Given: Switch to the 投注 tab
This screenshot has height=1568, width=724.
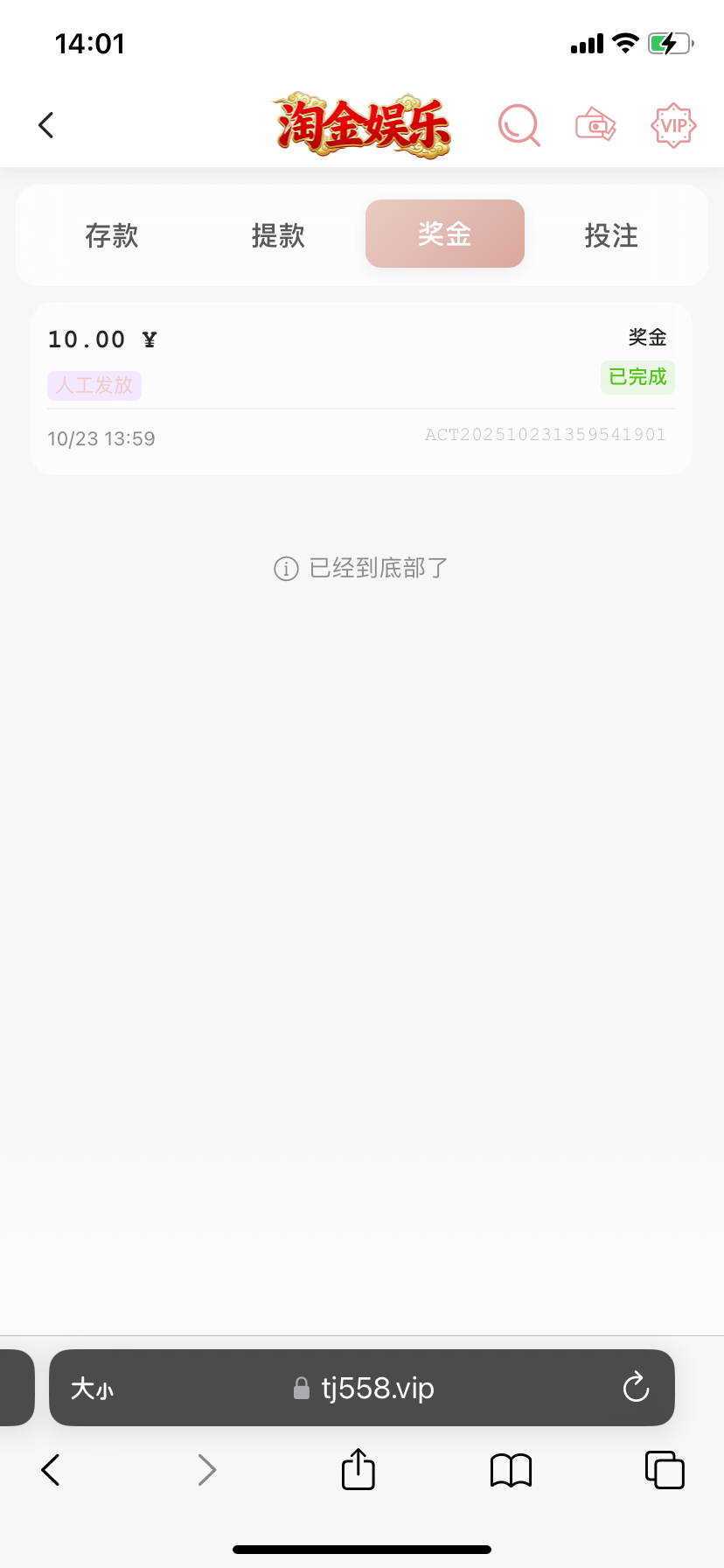Looking at the screenshot, I should (x=611, y=234).
